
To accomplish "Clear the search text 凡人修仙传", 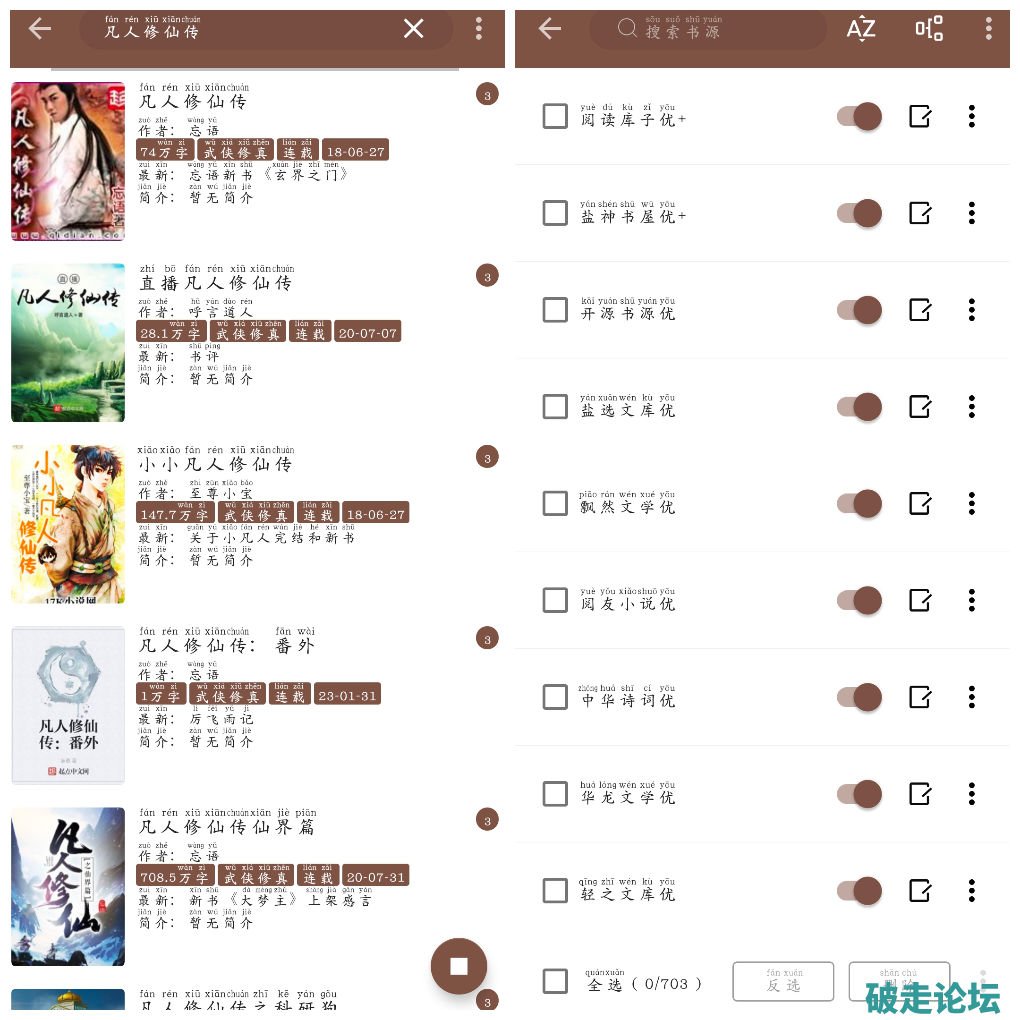I will point(413,29).
